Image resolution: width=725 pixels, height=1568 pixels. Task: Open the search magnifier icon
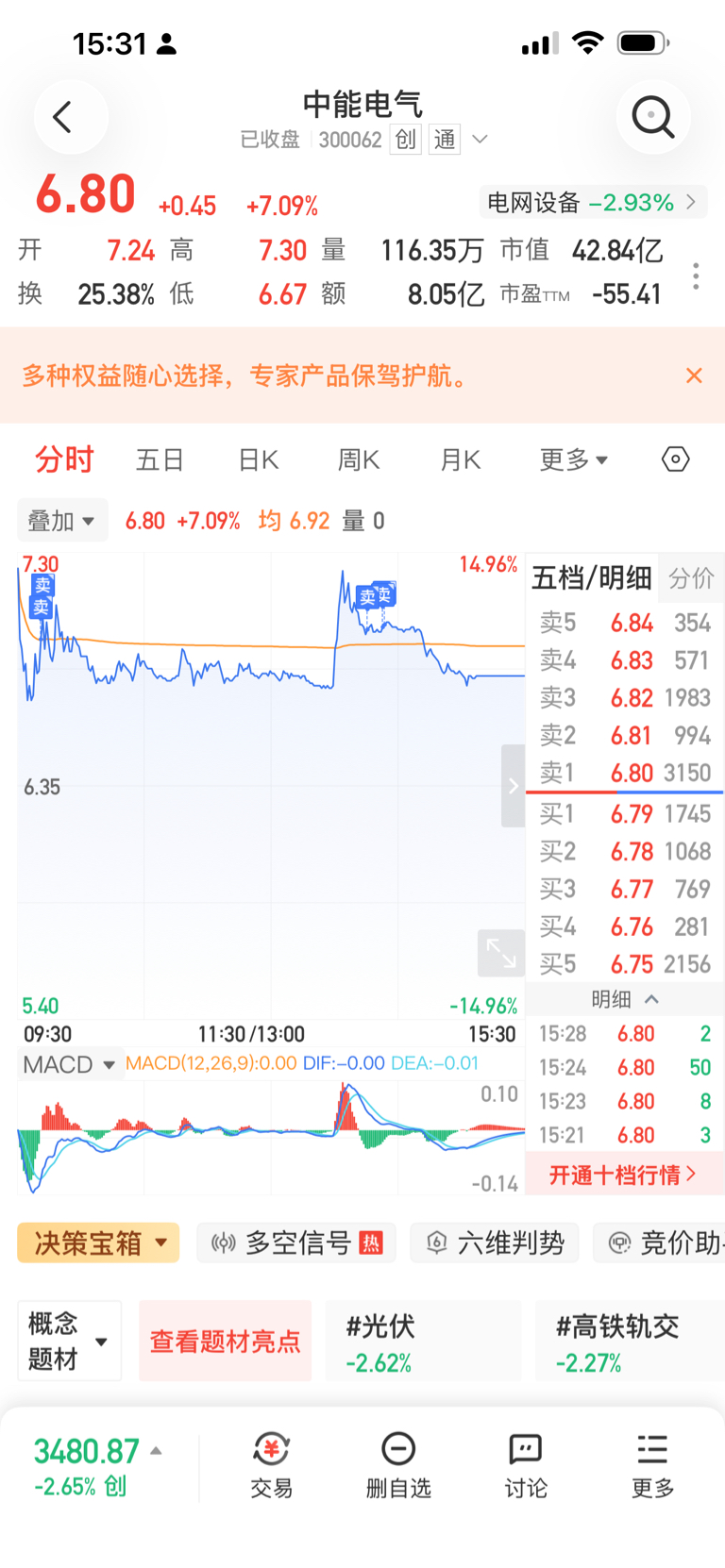(653, 117)
